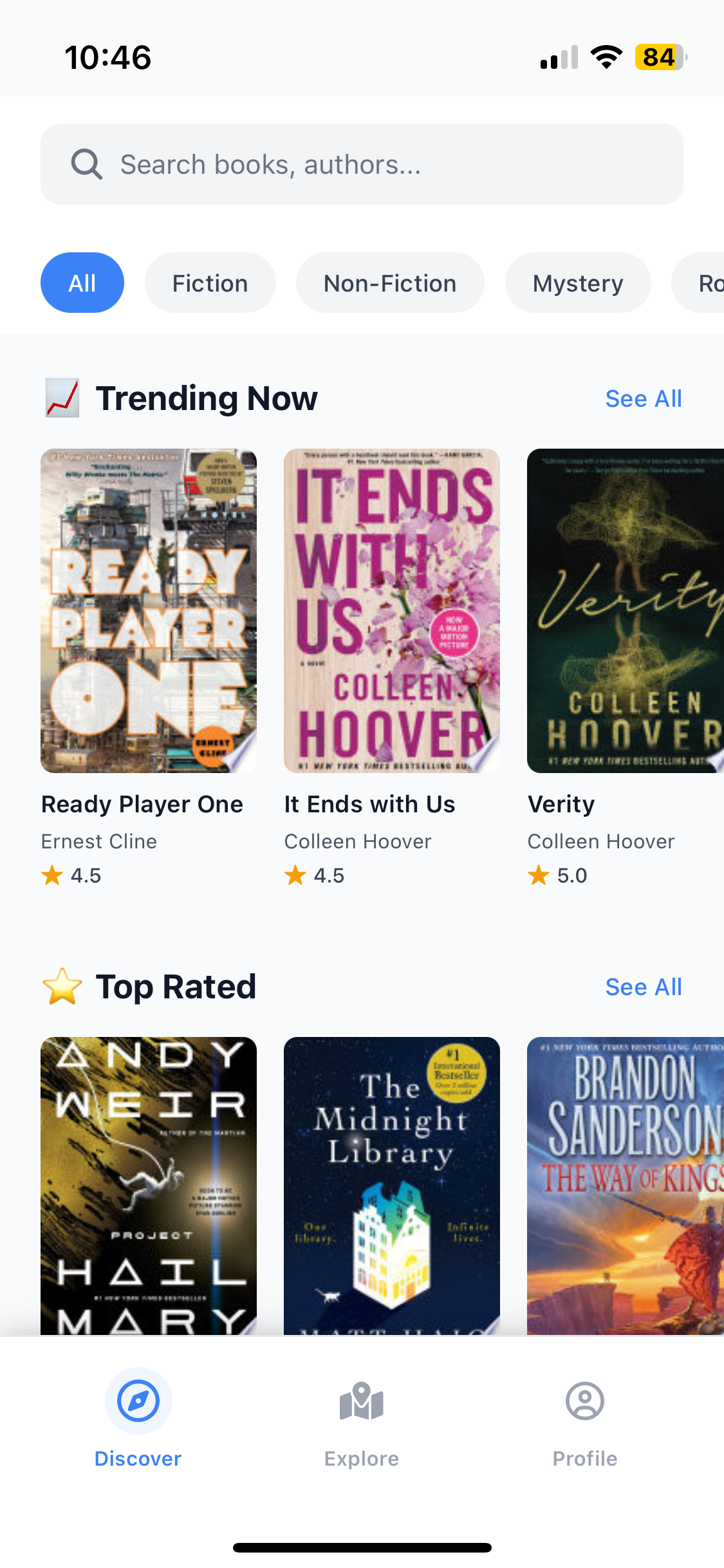Screen dimensions: 724x1568
Task: See all Top Rated books
Action: tap(643, 987)
